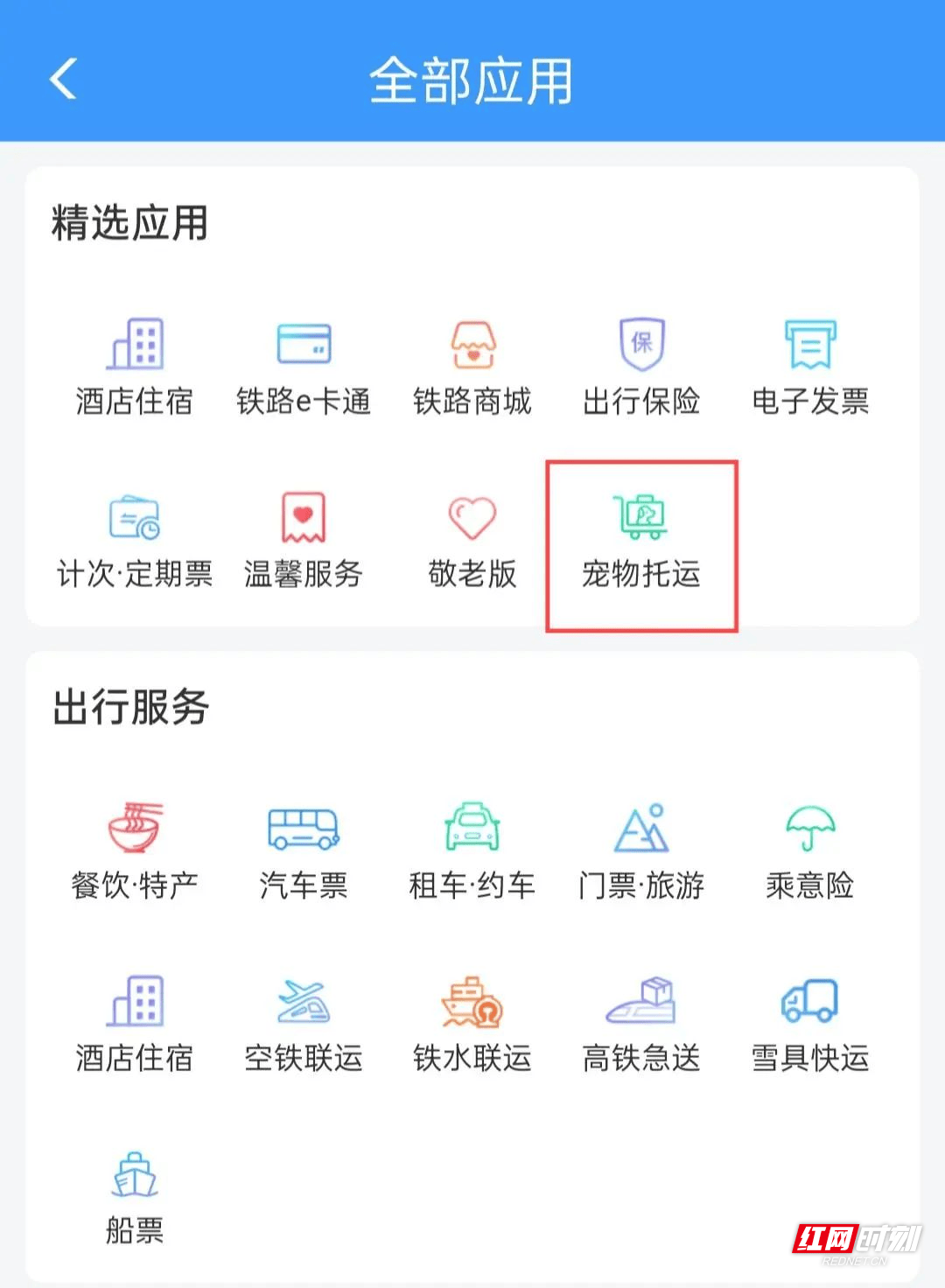Open 电子发票
The height and width of the screenshot is (1288, 945).
[x=810, y=366]
